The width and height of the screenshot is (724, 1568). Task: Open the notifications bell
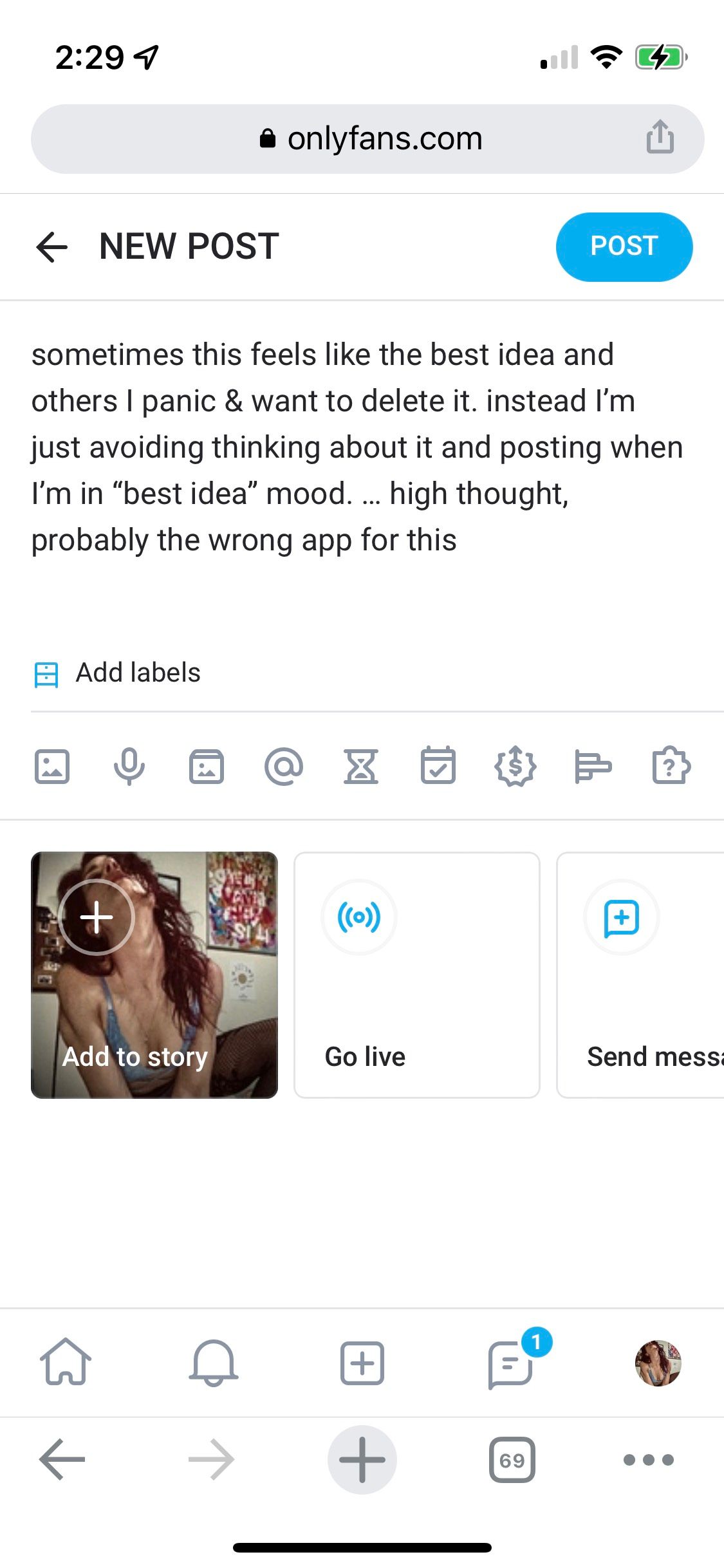[214, 1361]
